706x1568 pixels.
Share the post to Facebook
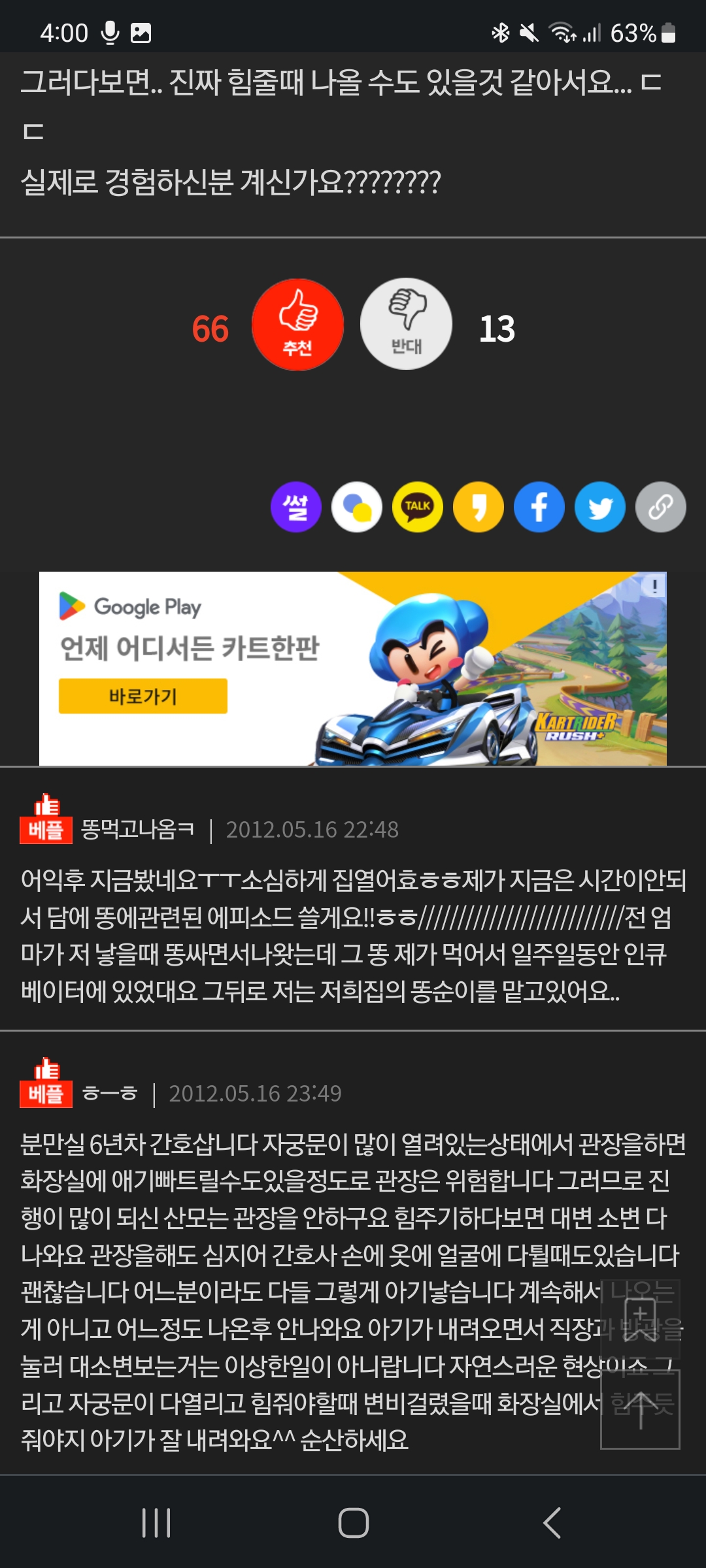[x=539, y=507]
